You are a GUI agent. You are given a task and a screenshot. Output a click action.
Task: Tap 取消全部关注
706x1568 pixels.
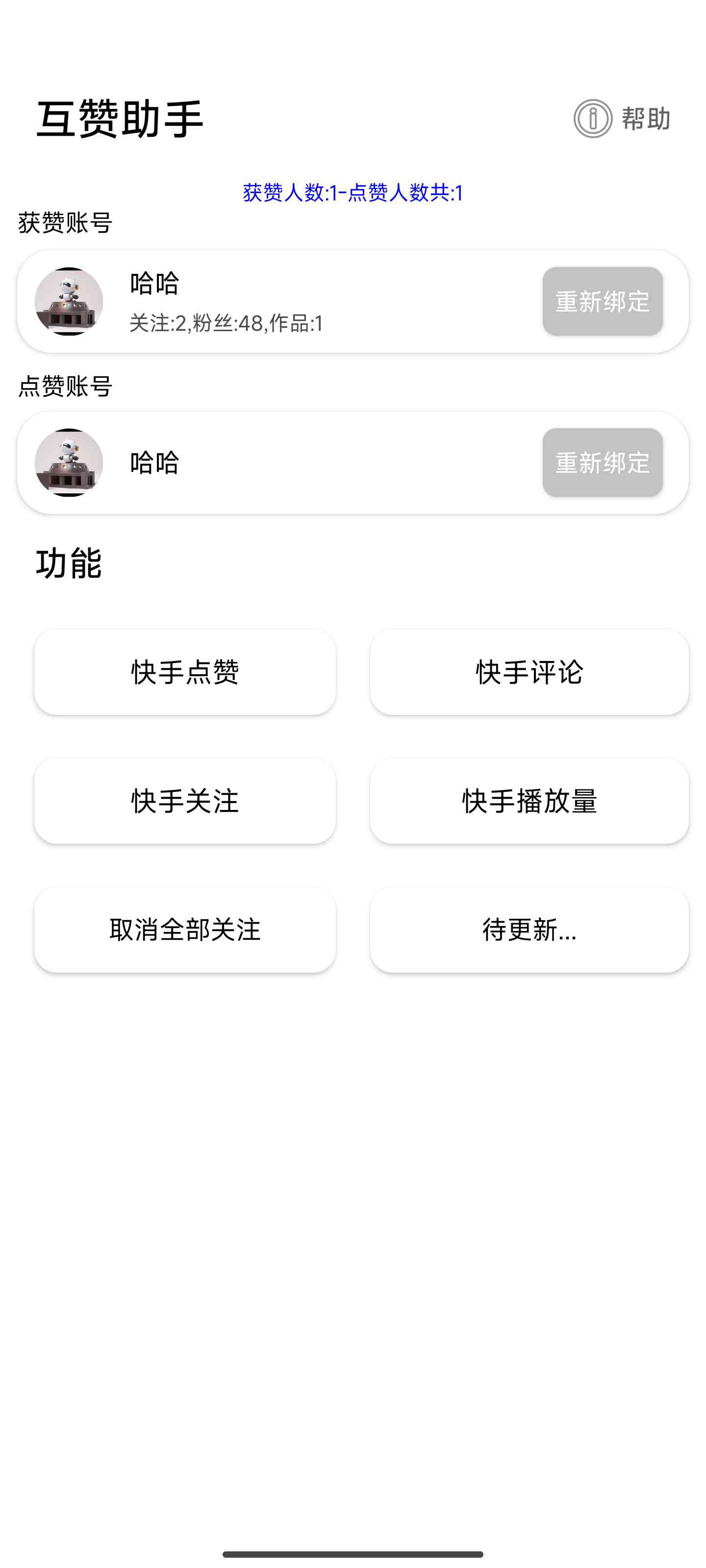coord(184,930)
